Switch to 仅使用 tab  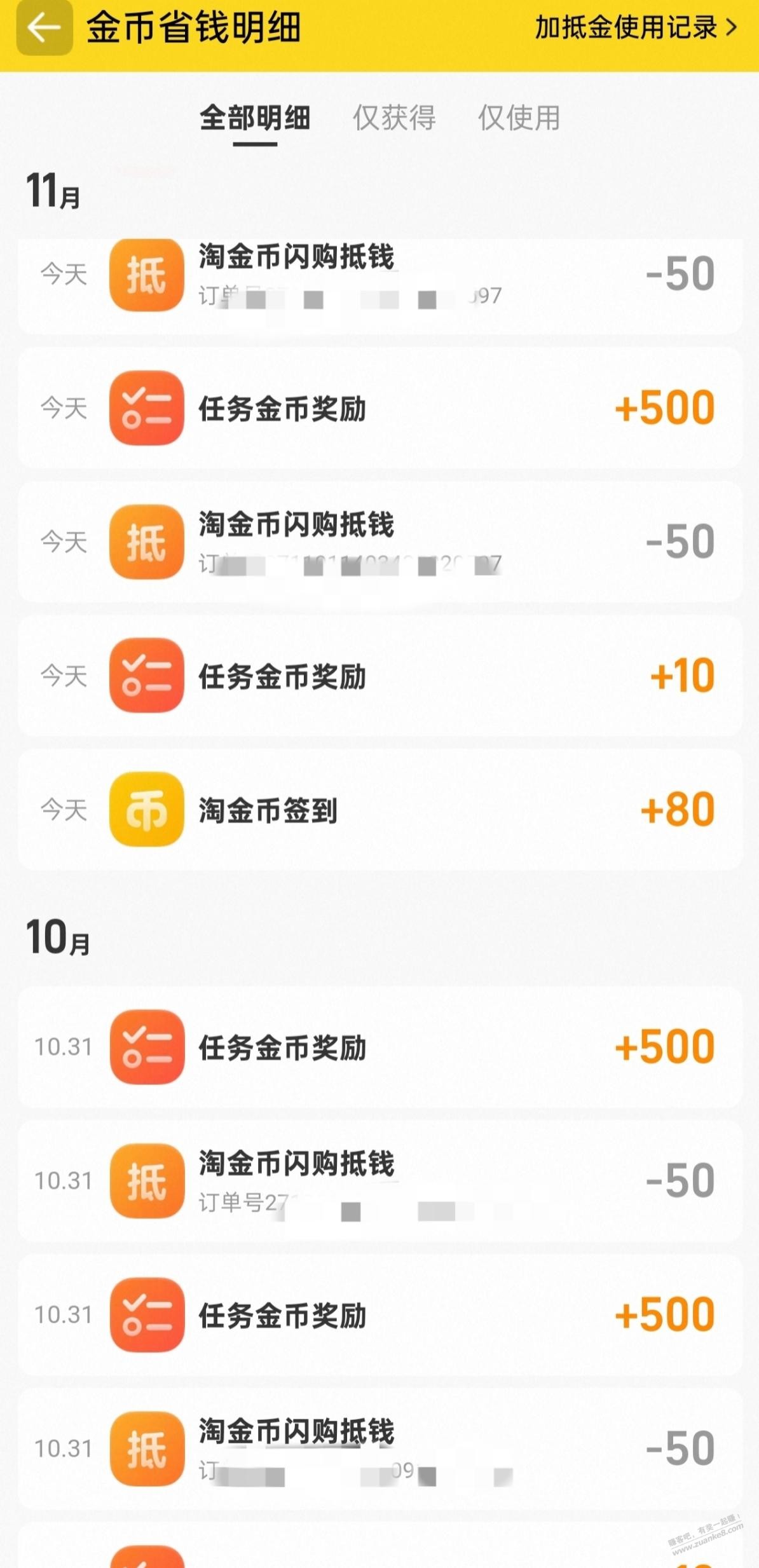click(x=519, y=118)
